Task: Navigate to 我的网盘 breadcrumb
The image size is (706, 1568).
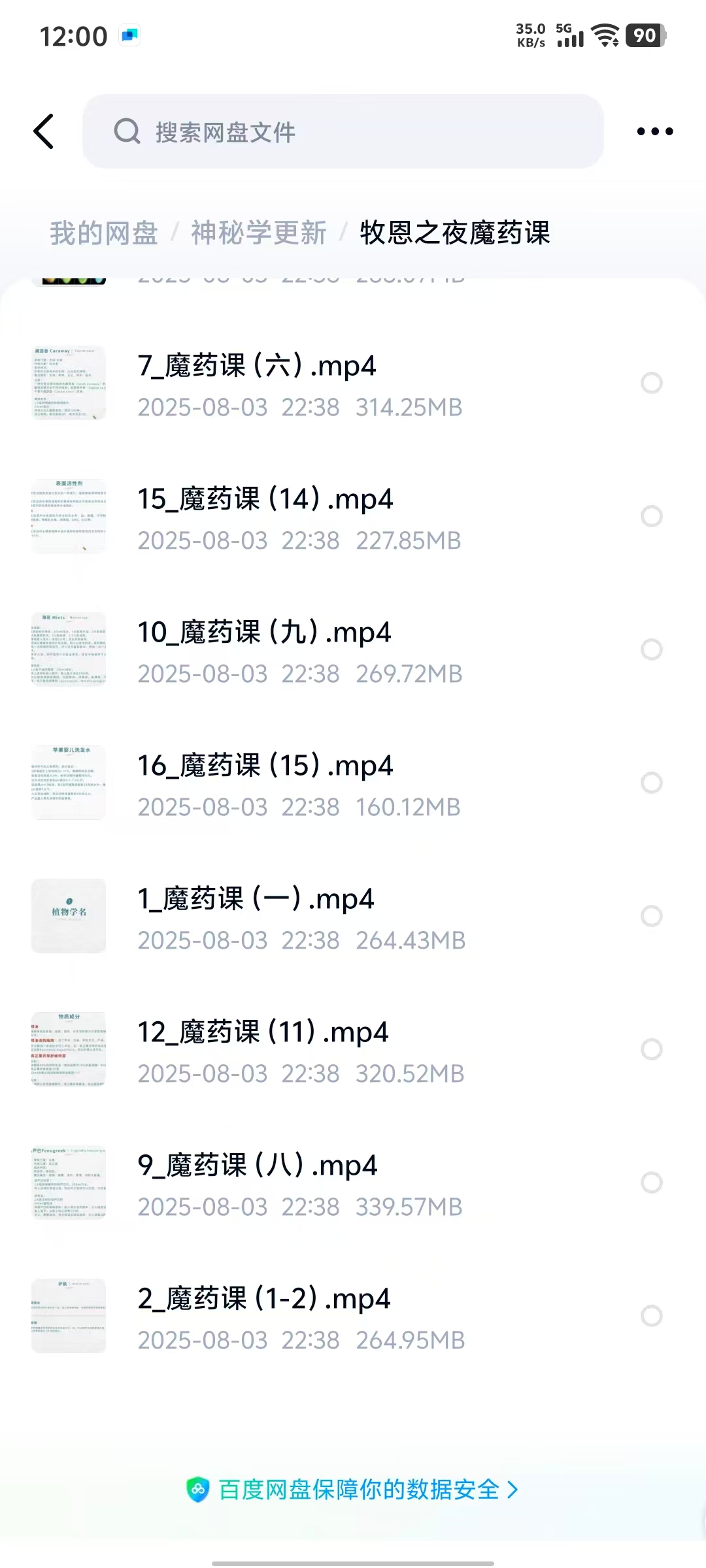Action: [x=104, y=233]
